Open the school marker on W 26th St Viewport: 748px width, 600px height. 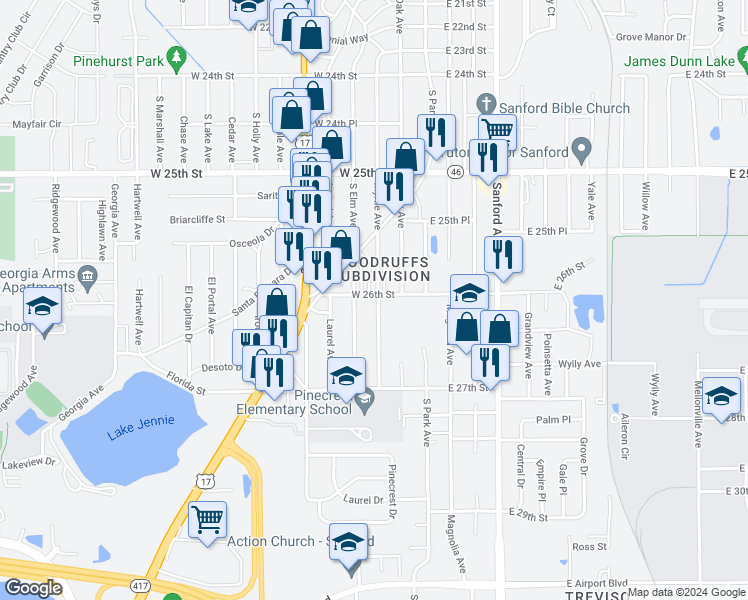pyautogui.click(x=469, y=291)
